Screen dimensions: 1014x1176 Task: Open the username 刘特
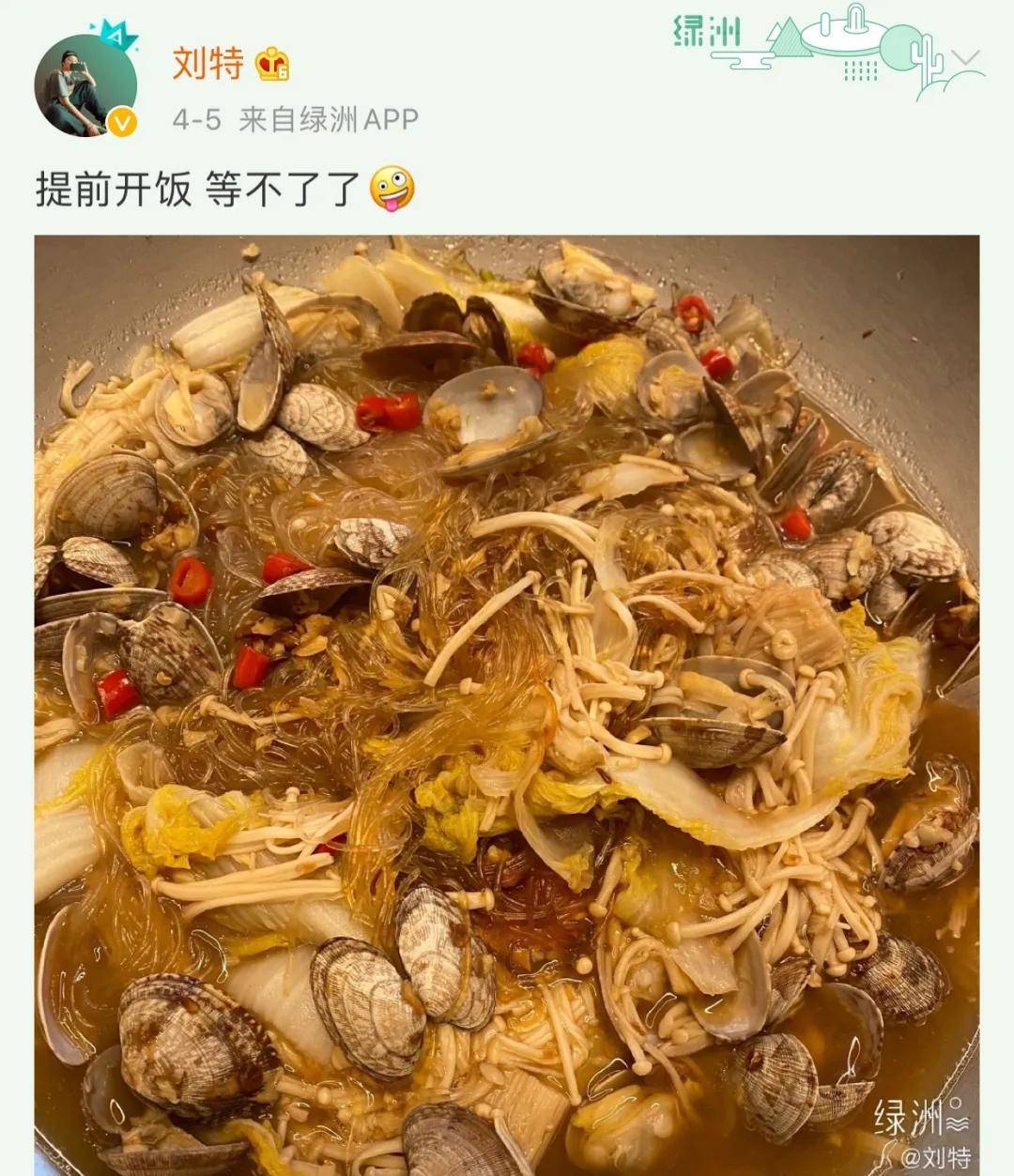tap(207, 64)
